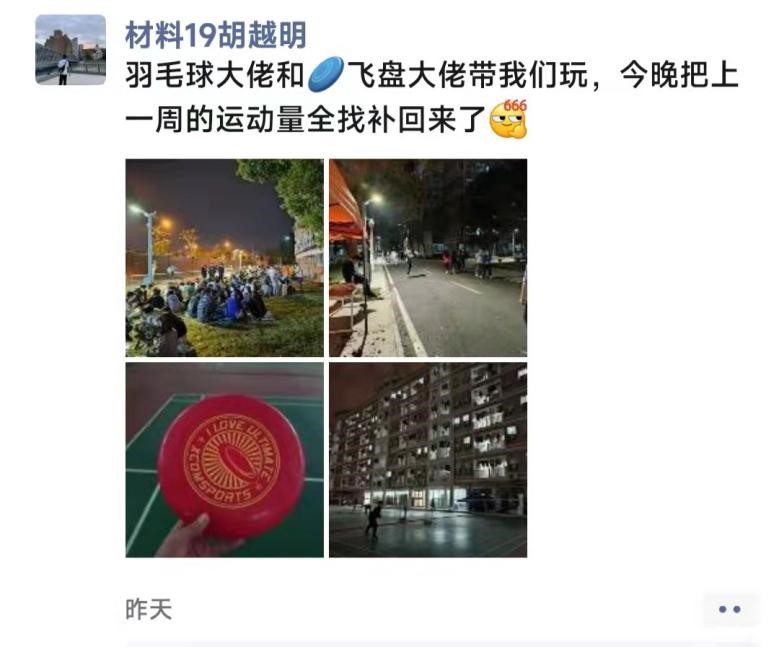The height and width of the screenshot is (647, 779).
Task: View the photo of the night street
Action: click(x=428, y=258)
